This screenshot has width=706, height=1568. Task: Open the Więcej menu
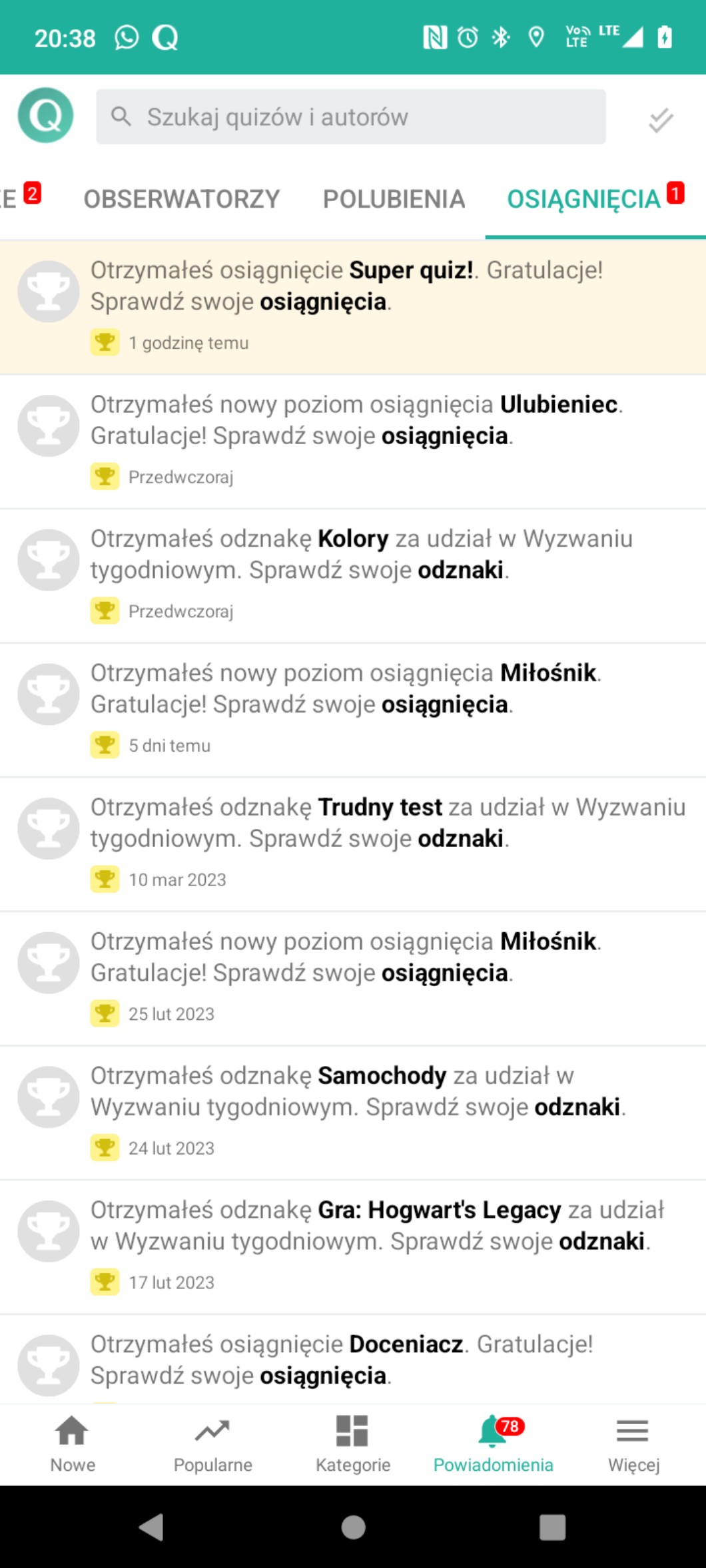(633, 1443)
